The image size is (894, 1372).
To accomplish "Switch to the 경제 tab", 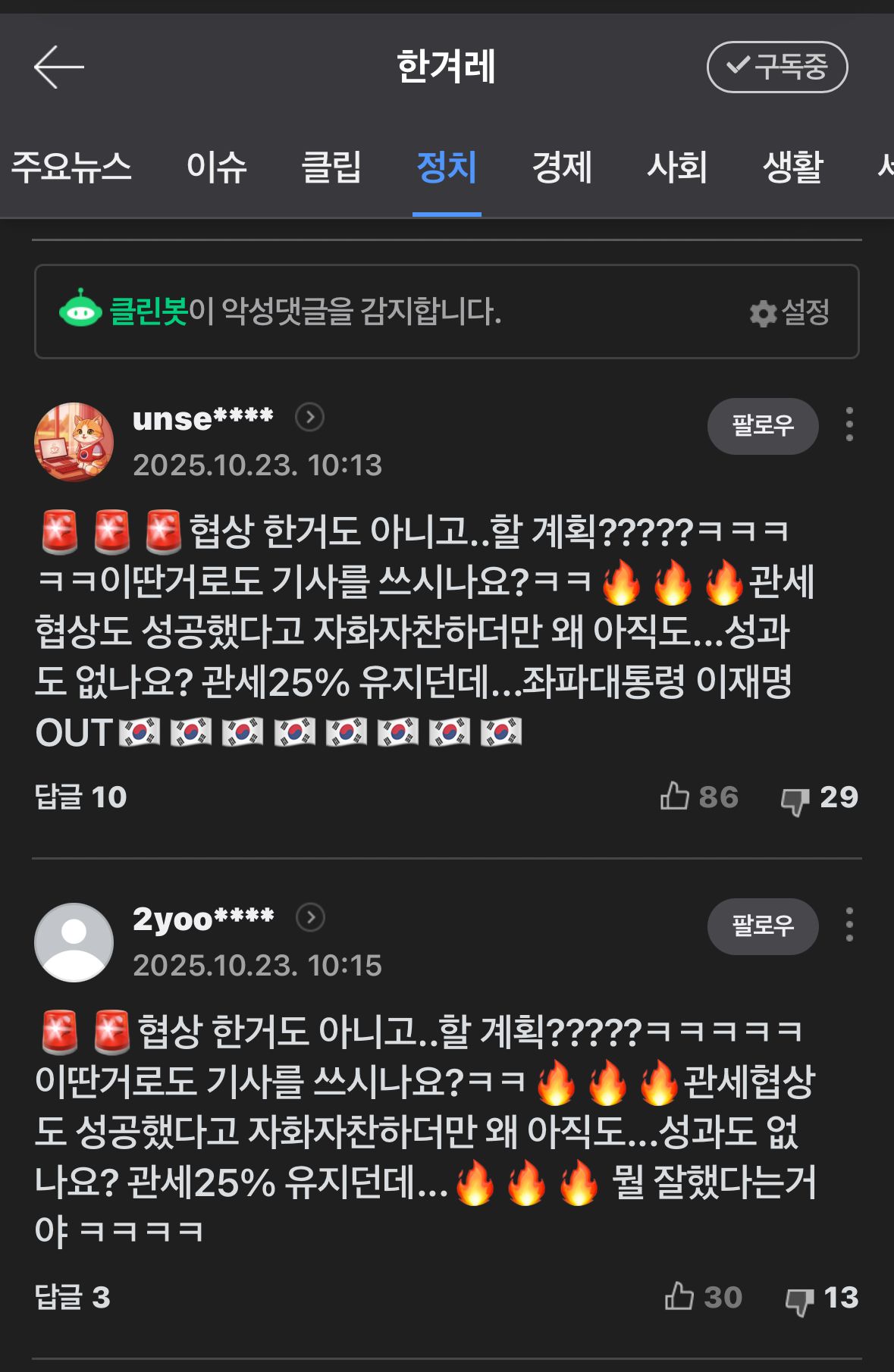I will 562,167.
